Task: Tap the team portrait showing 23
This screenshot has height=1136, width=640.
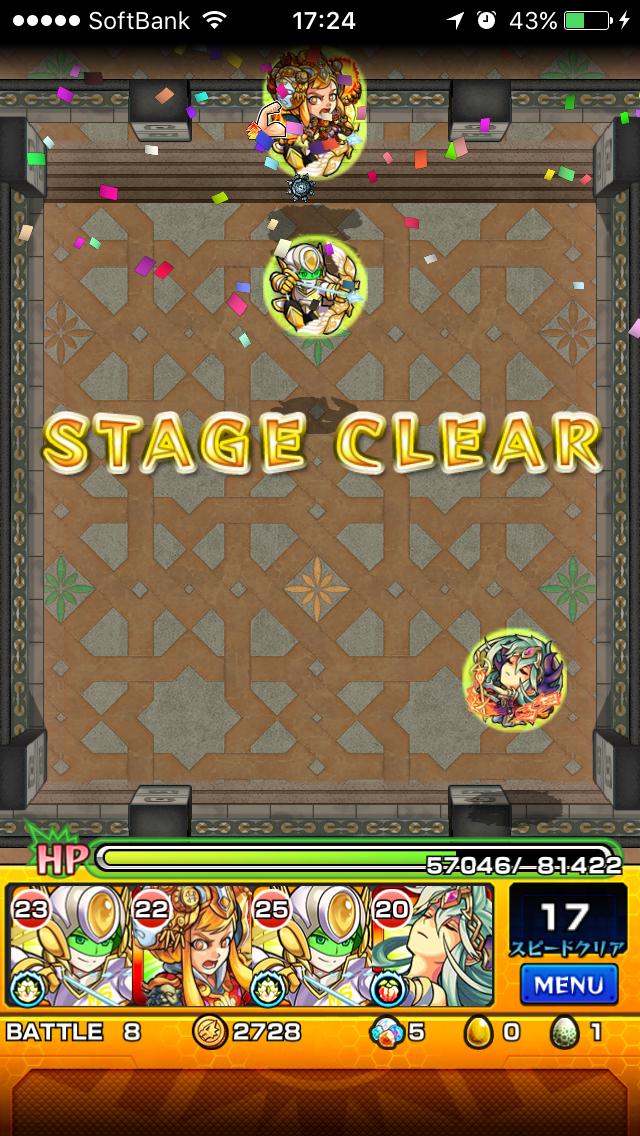Action: pos(69,945)
